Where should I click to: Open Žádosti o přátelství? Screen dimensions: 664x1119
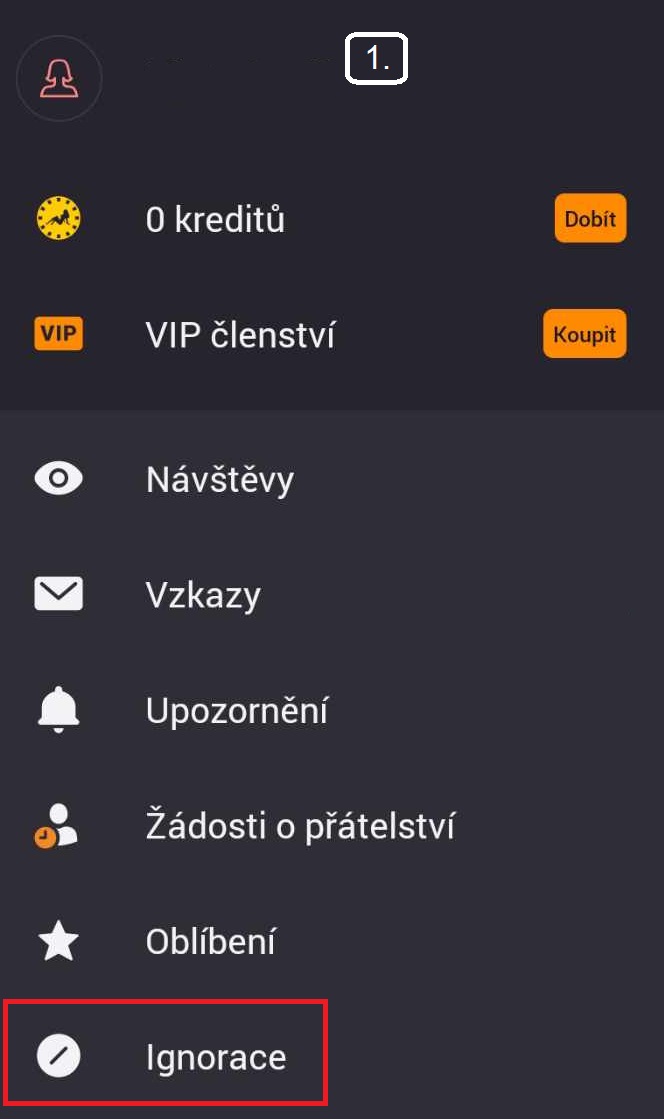[300, 827]
